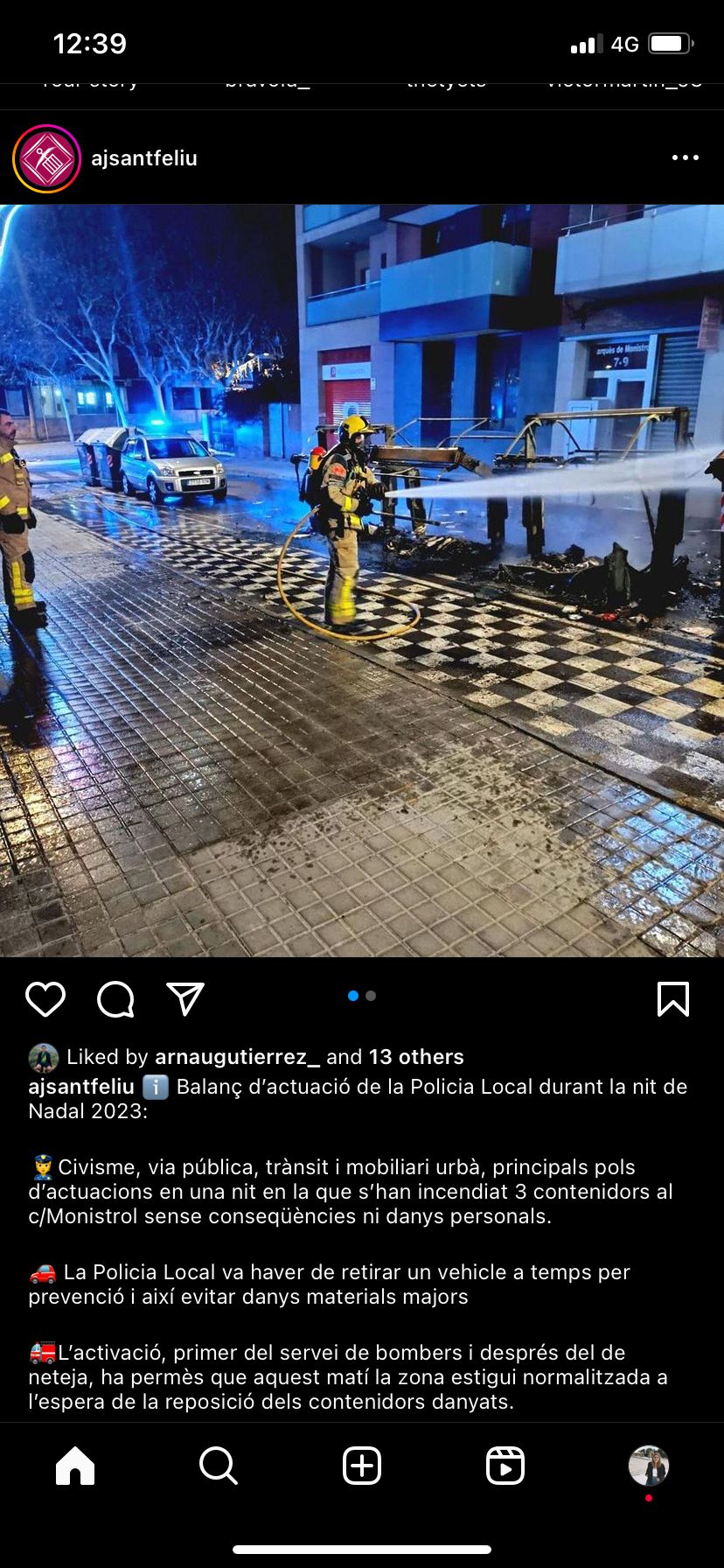
Task: Switch to the Search tab
Action: (218, 1465)
